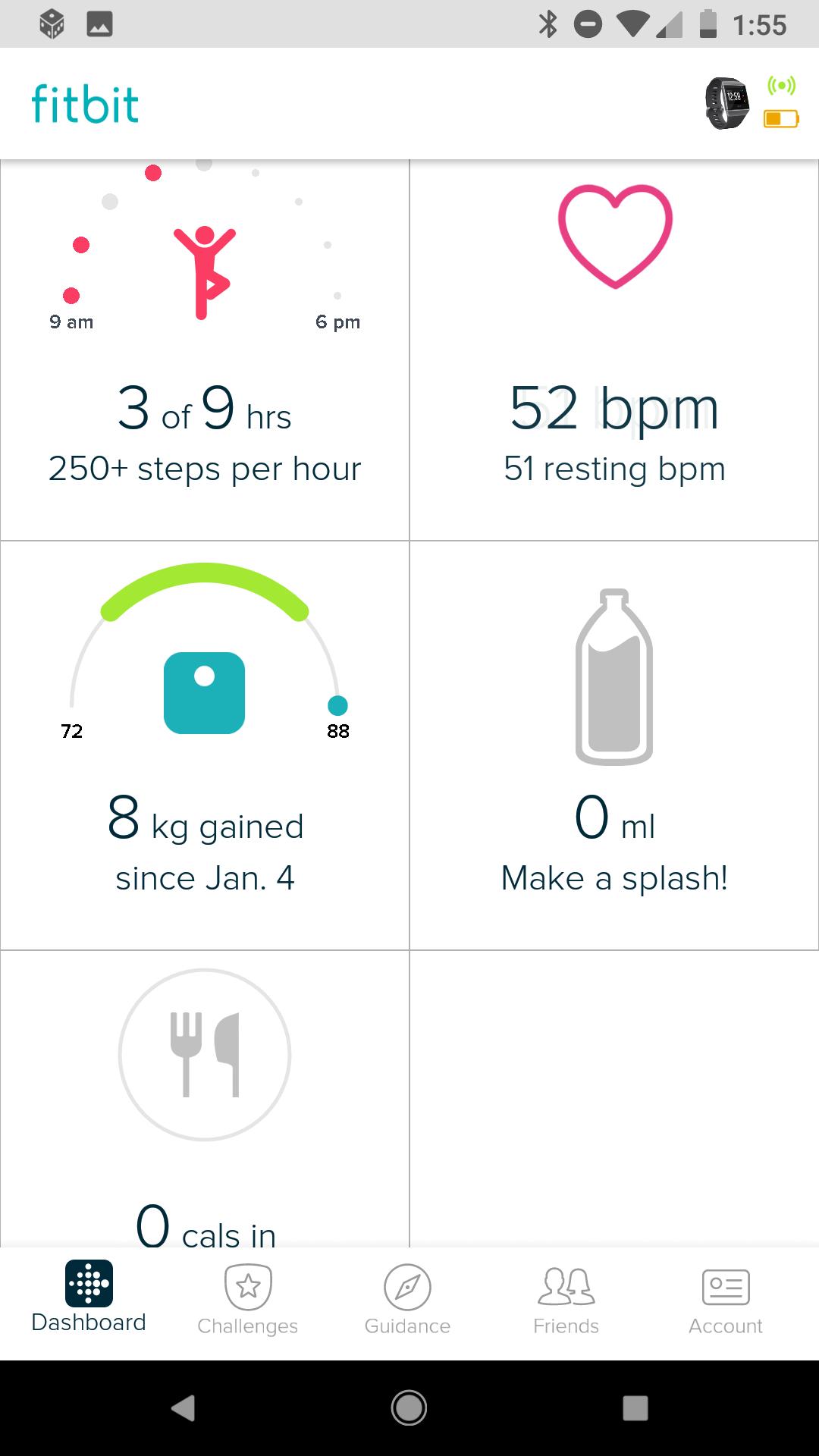Switch to the Challenges tab
This screenshot has width=819, height=1456.
(248, 1300)
